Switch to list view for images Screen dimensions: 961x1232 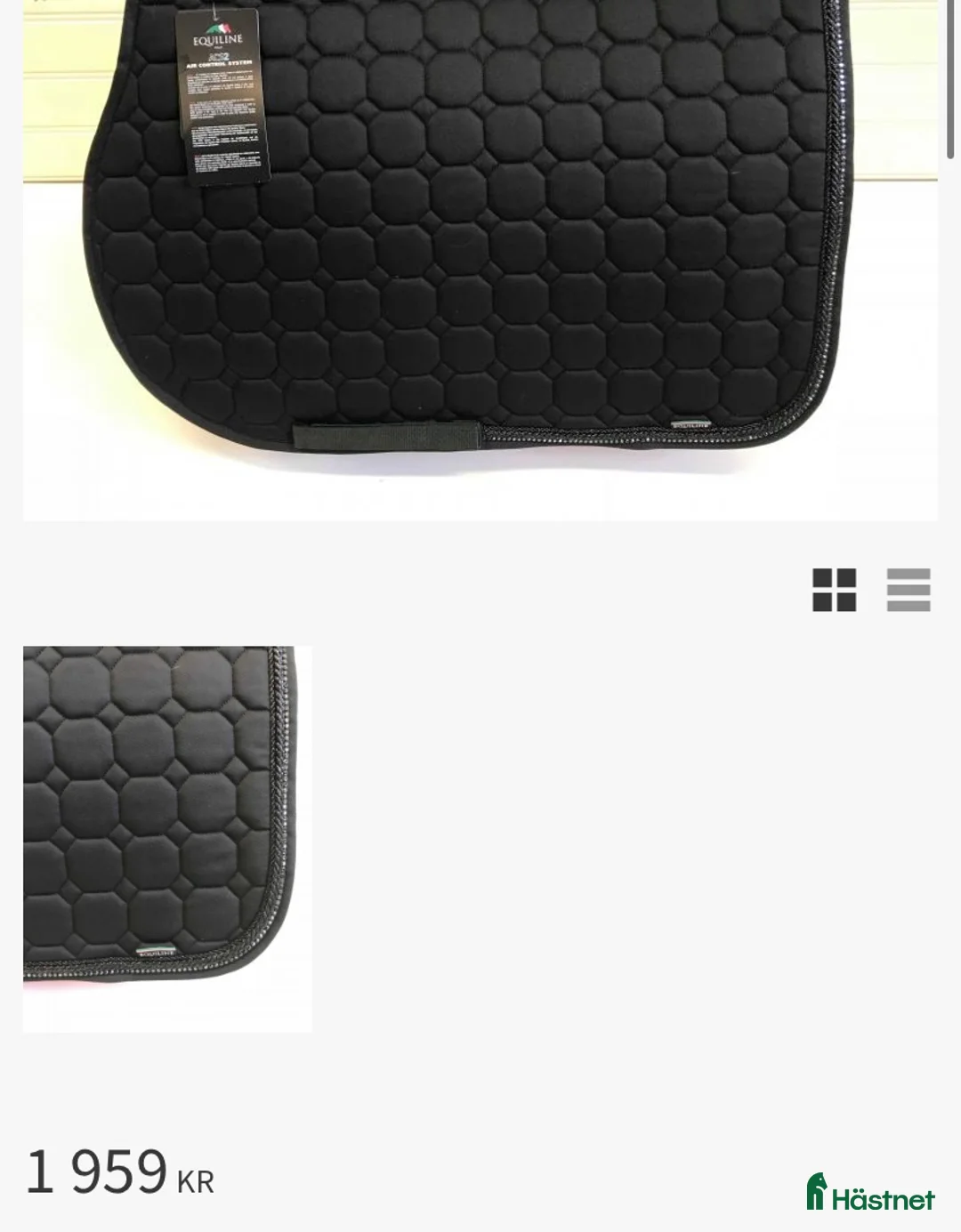[908, 590]
